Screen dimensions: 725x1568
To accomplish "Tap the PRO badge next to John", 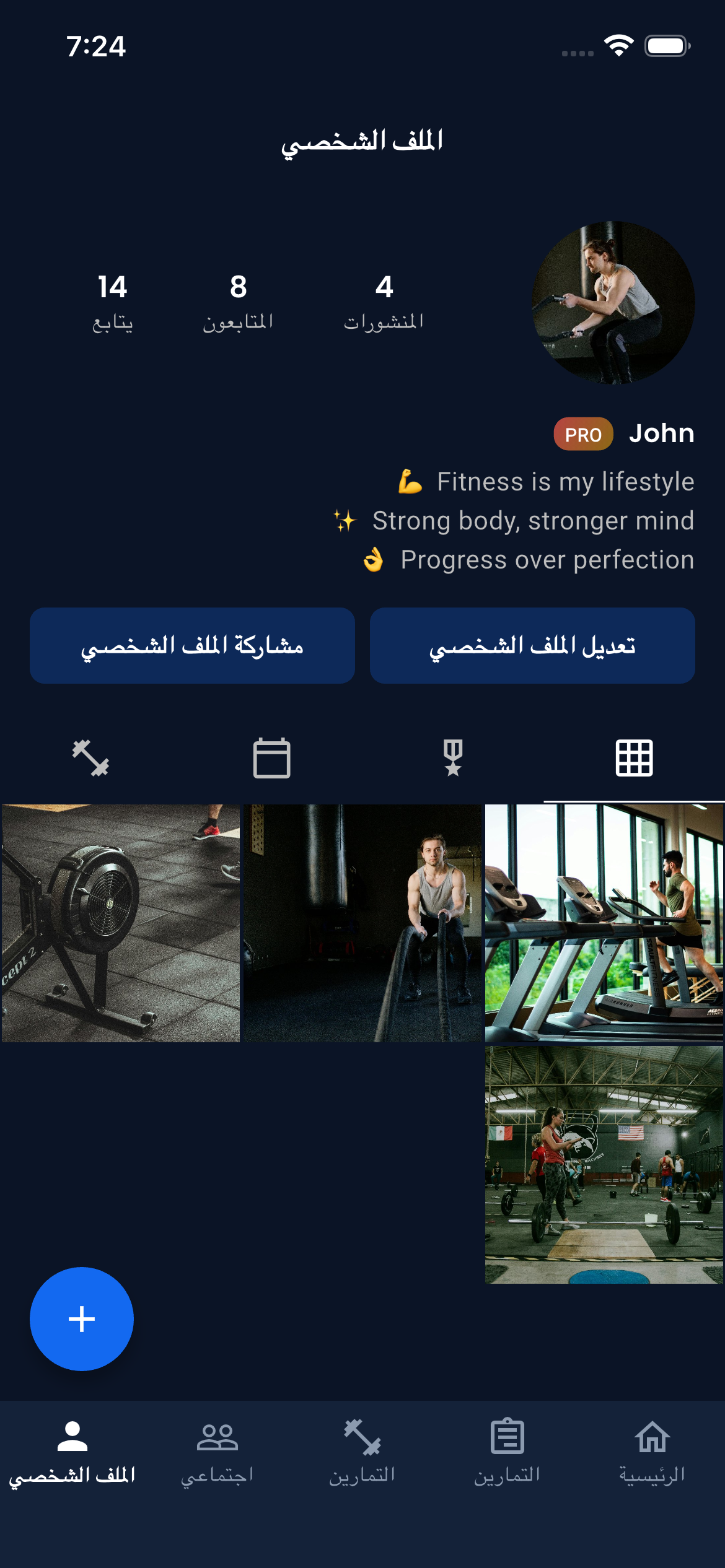I will [583, 433].
